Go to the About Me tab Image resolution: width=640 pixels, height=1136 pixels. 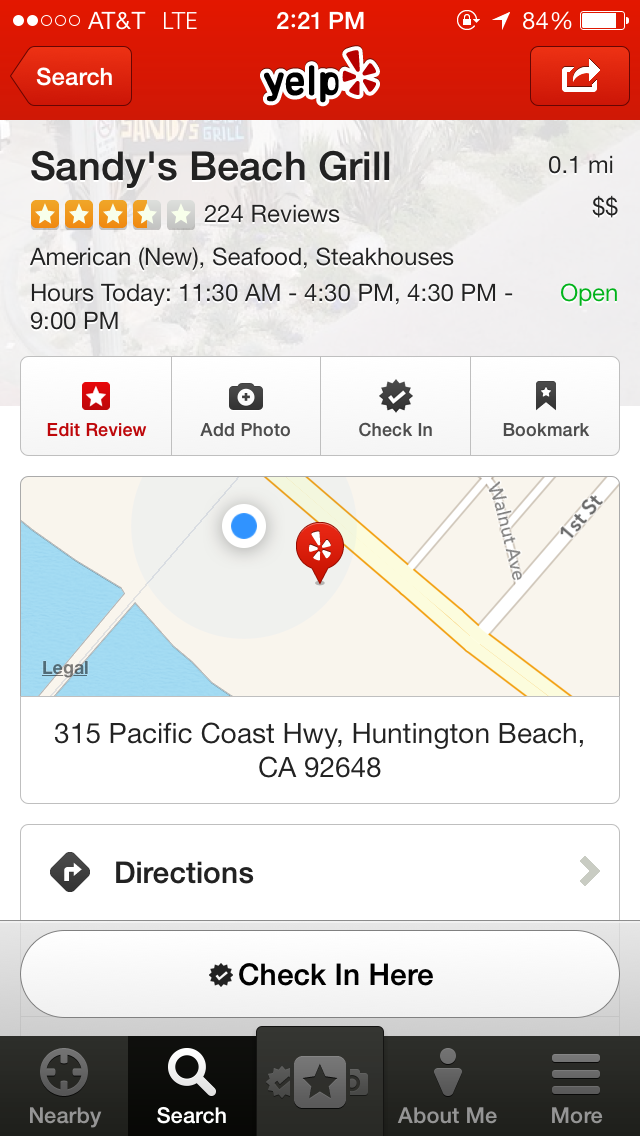tap(447, 1087)
